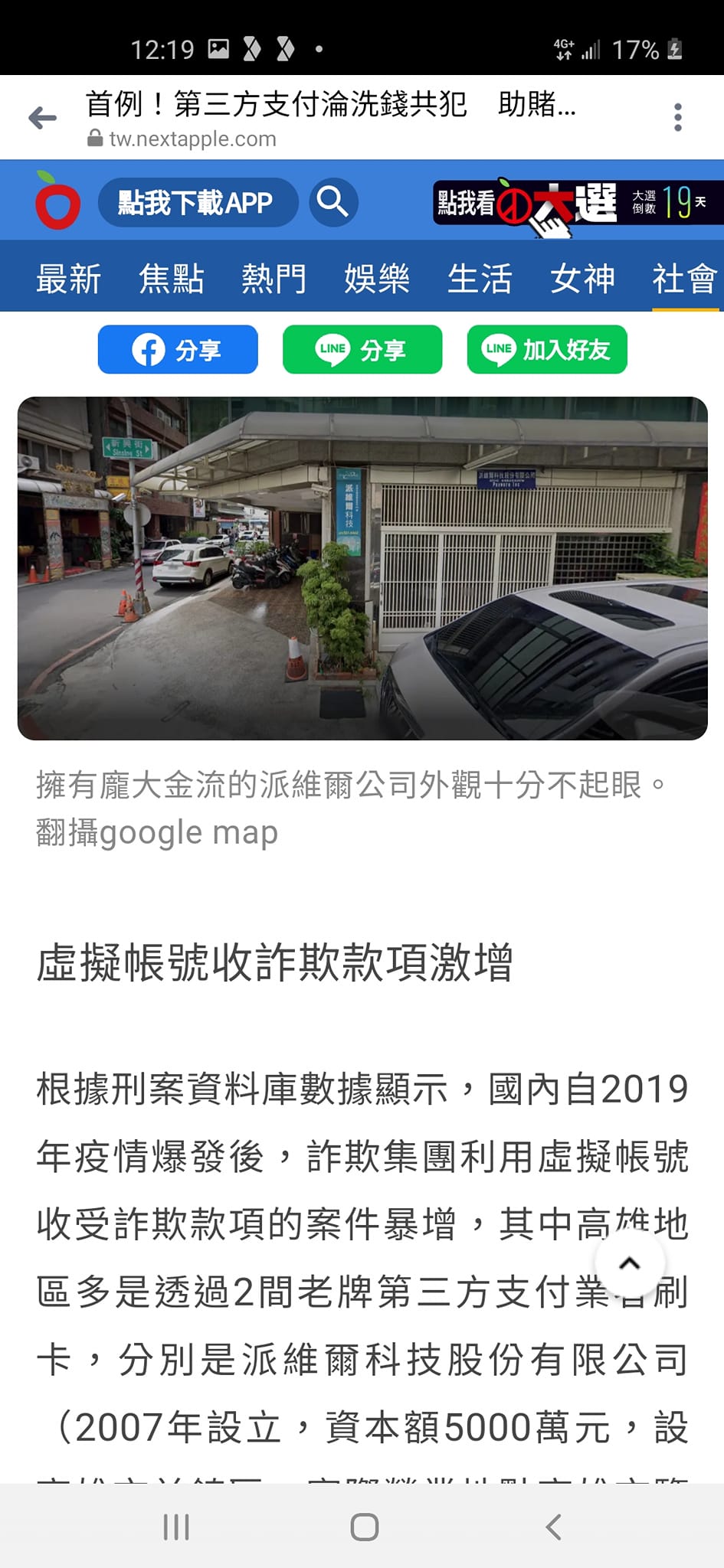Tap the 點我下載APP button
This screenshot has height=1568, width=724.
pyautogui.click(x=198, y=202)
